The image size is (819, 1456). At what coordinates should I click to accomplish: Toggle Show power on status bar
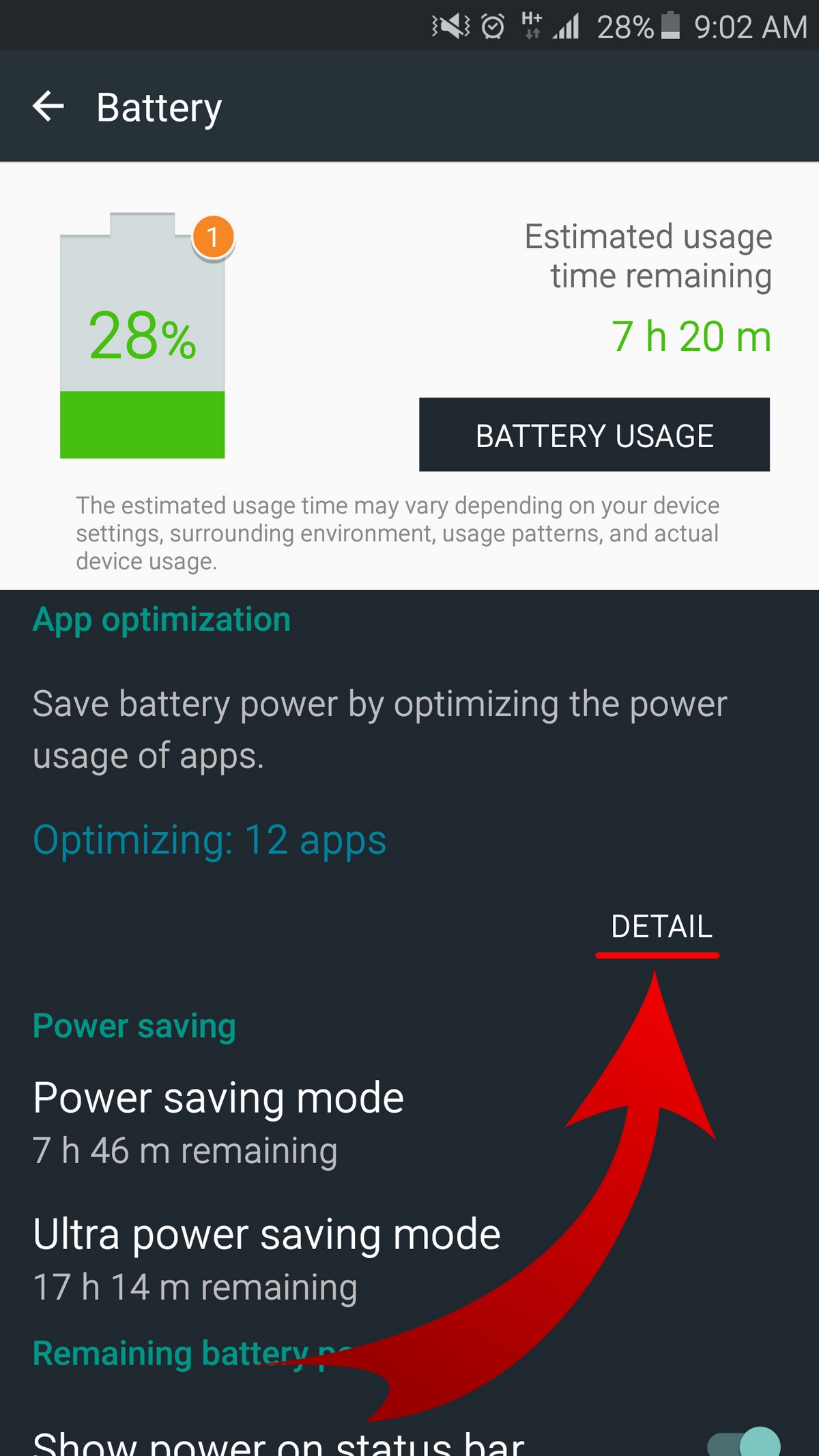[x=744, y=1442]
